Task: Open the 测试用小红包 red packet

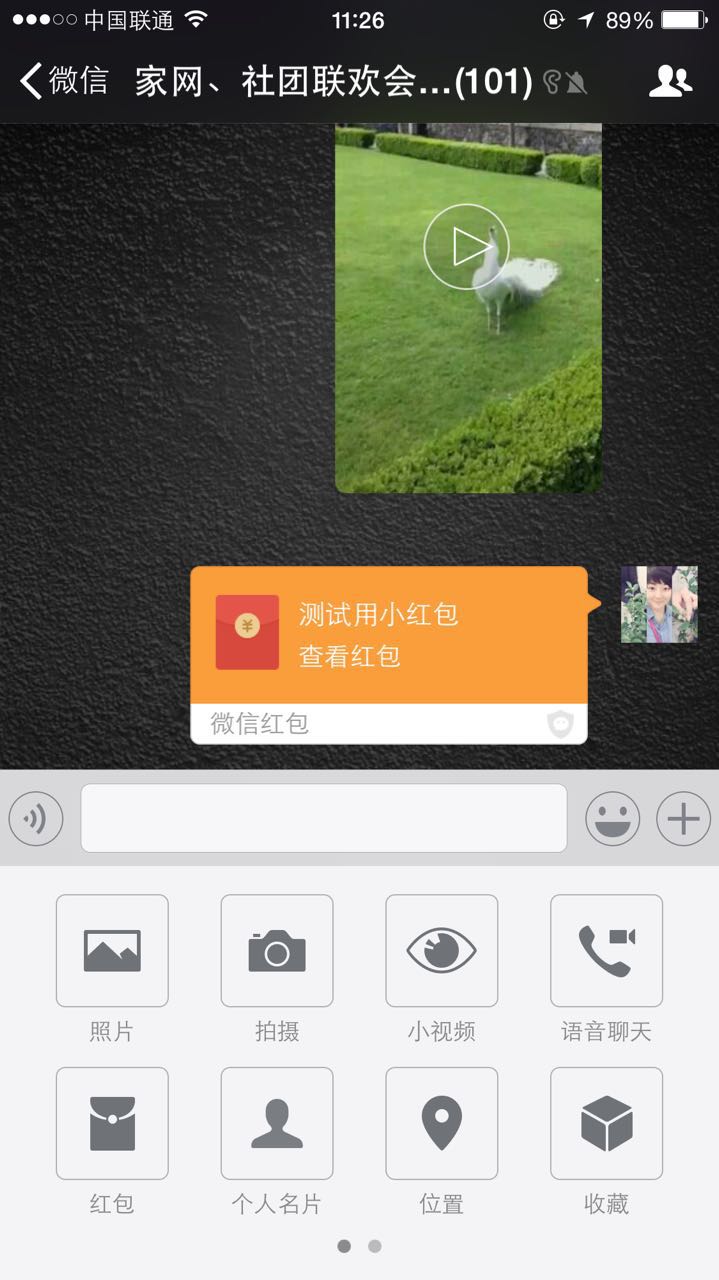Action: click(x=389, y=655)
